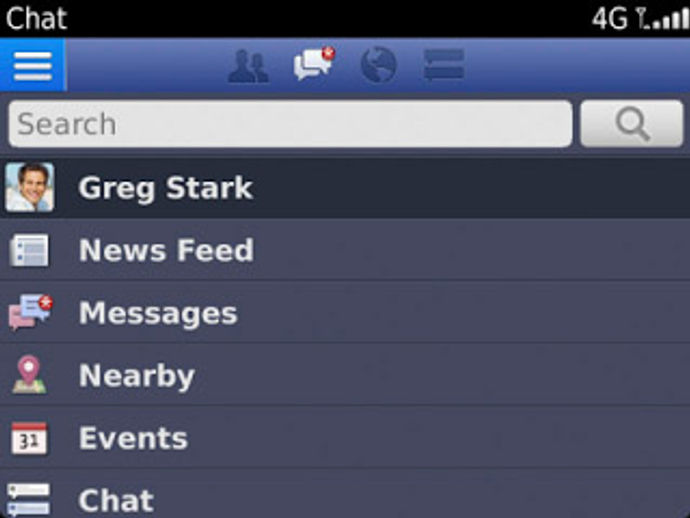Open Greg Stark's profile

pyautogui.click(x=165, y=188)
